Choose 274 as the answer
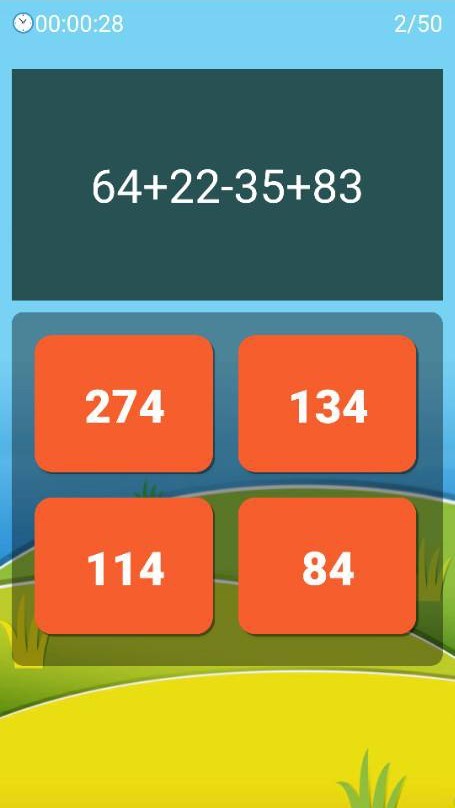Image resolution: width=455 pixels, height=808 pixels. pos(124,403)
